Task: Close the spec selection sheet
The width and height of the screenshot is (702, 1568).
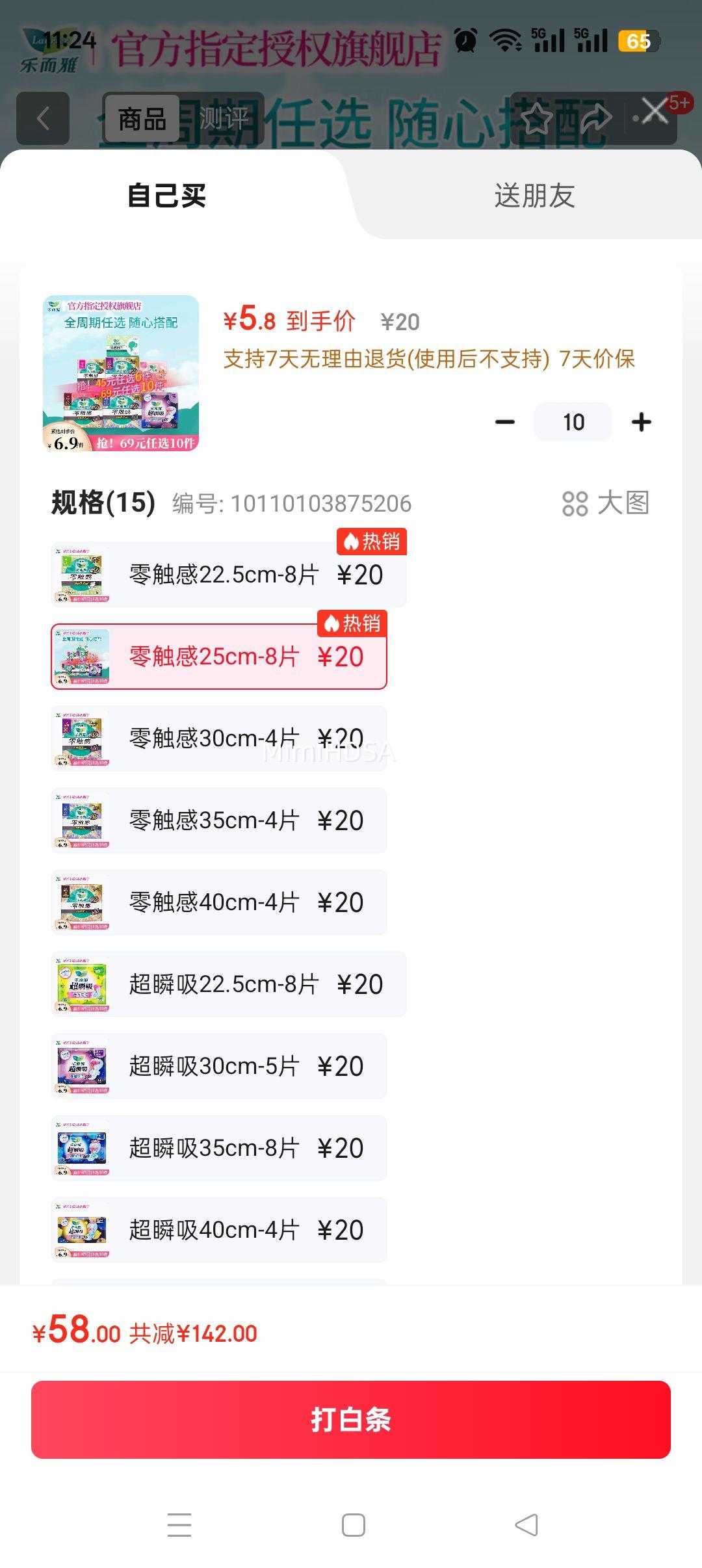Action: 654,112
